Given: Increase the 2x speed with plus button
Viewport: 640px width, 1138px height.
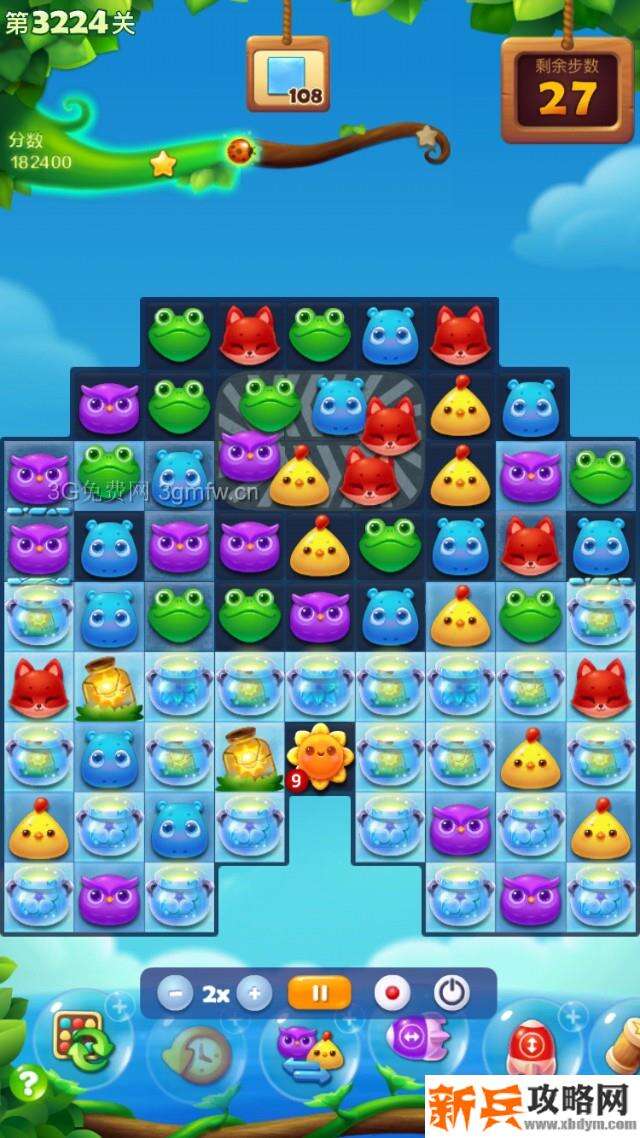Looking at the screenshot, I should (x=254, y=994).
